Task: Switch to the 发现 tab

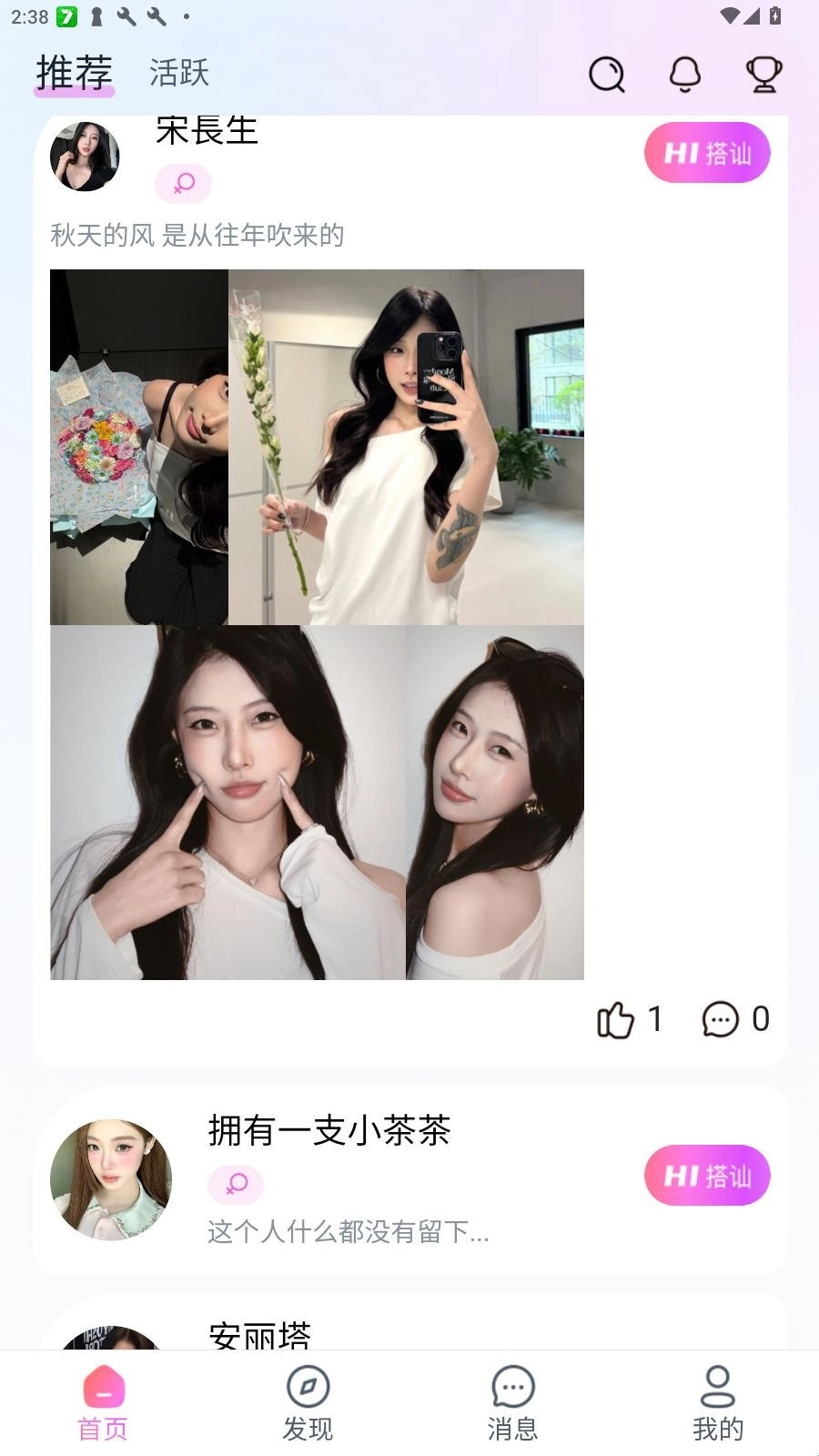Action: [x=308, y=1403]
